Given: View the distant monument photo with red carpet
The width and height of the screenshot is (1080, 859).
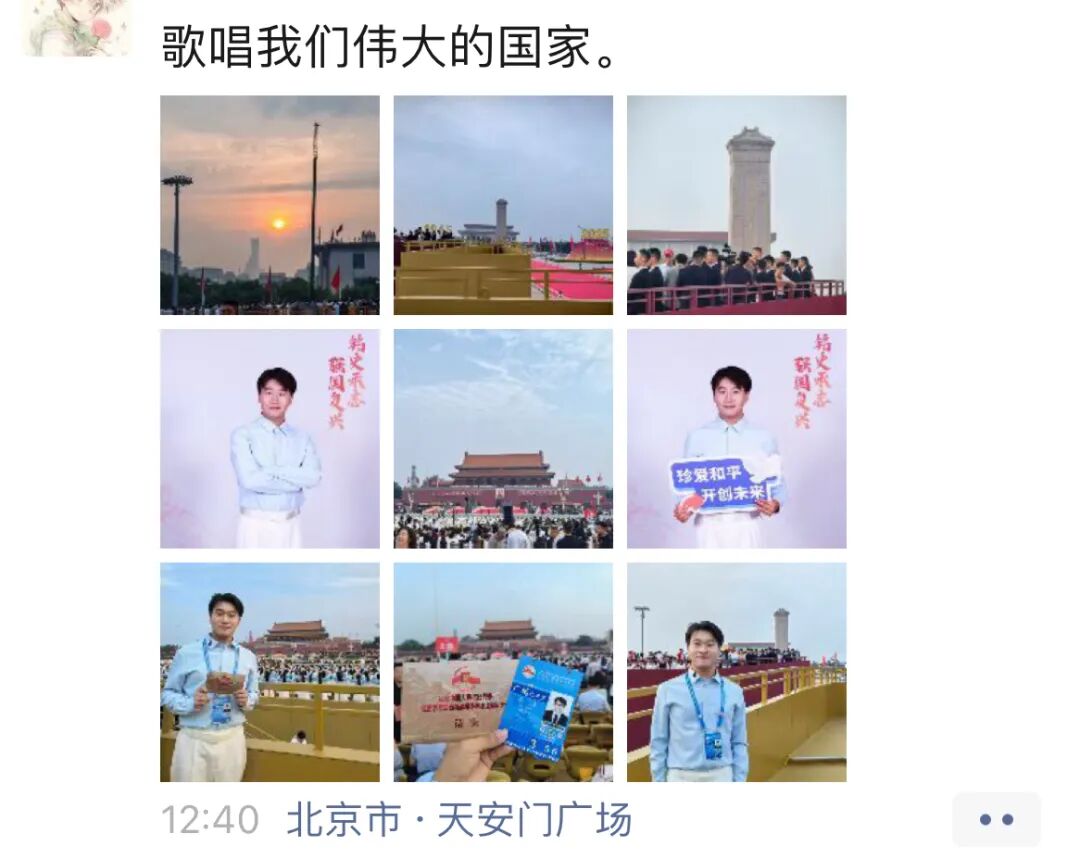Looking at the screenshot, I should coord(503,205).
